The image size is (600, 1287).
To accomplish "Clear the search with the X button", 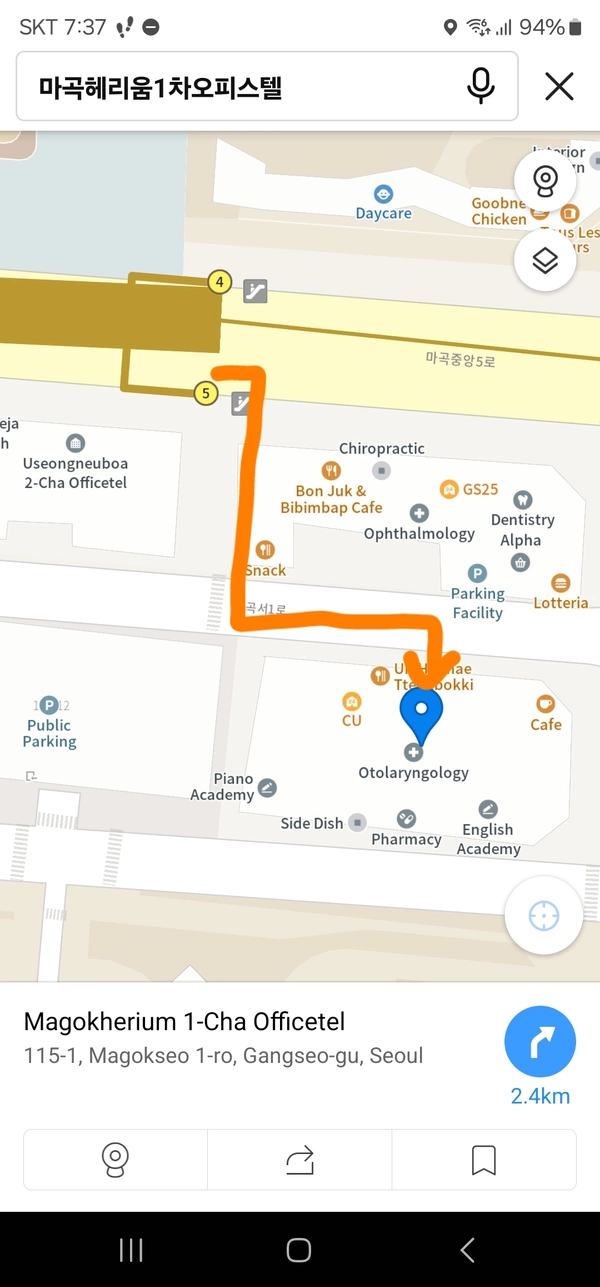I will [x=559, y=87].
